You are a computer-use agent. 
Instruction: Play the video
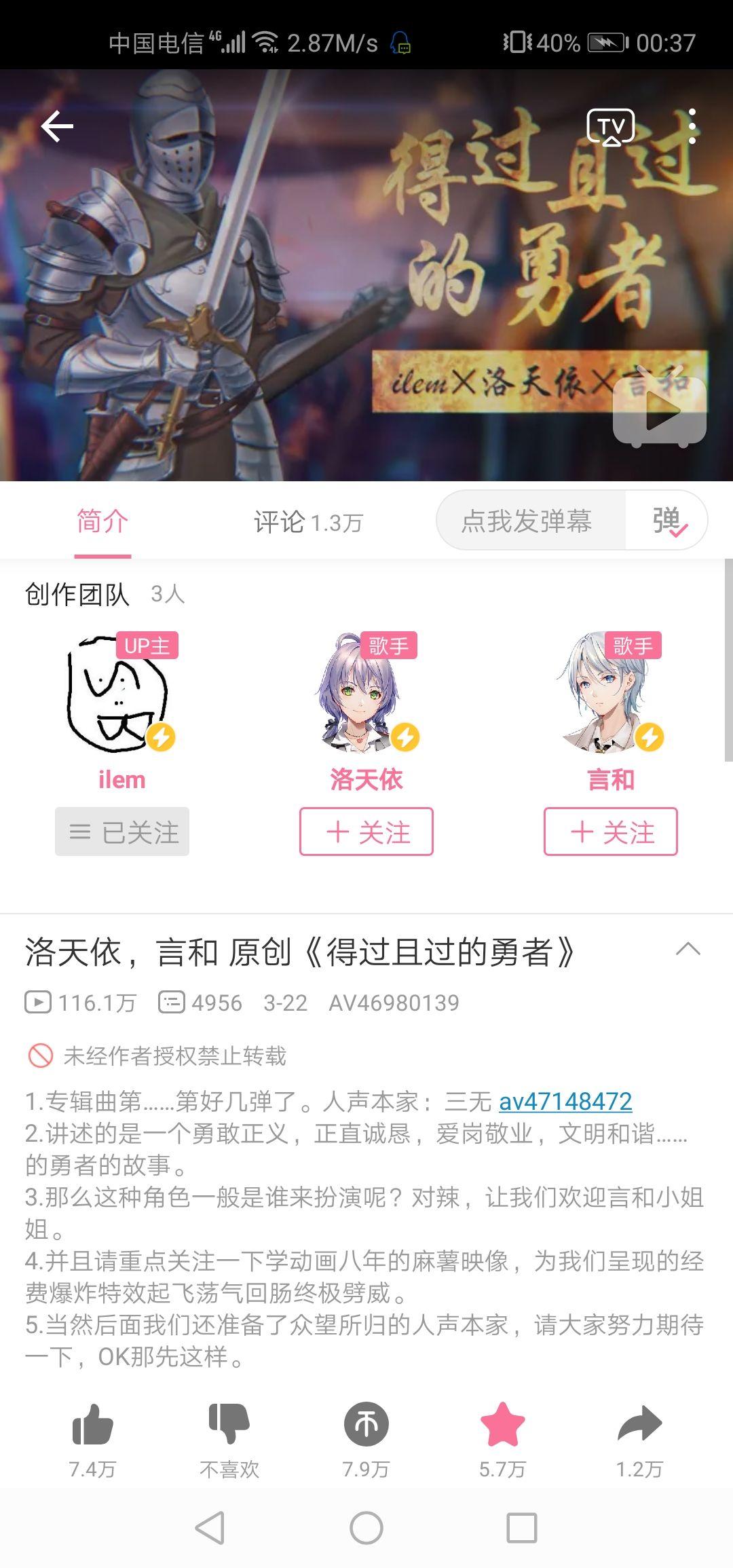[x=660, y=411]
